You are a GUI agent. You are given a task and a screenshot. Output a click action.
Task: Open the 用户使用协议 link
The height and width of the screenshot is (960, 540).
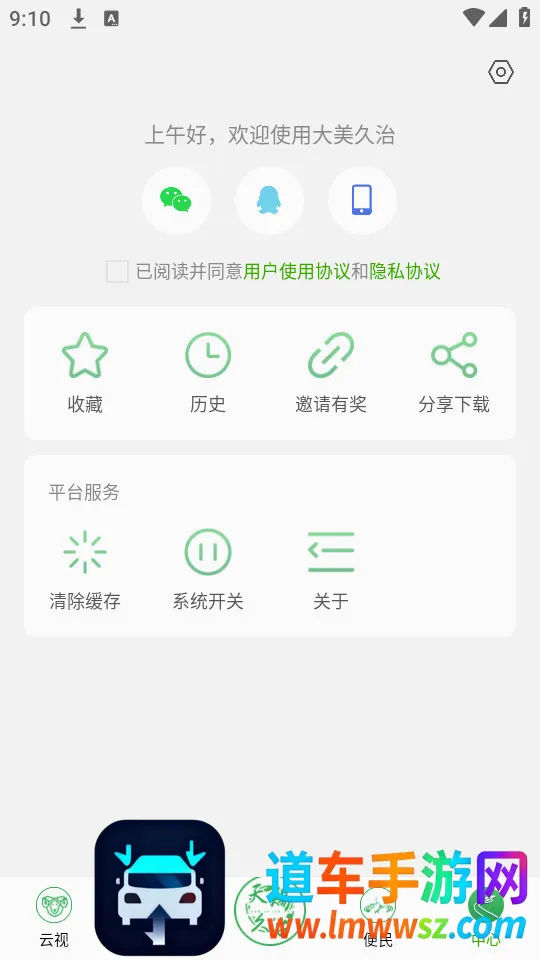point(297,271)
